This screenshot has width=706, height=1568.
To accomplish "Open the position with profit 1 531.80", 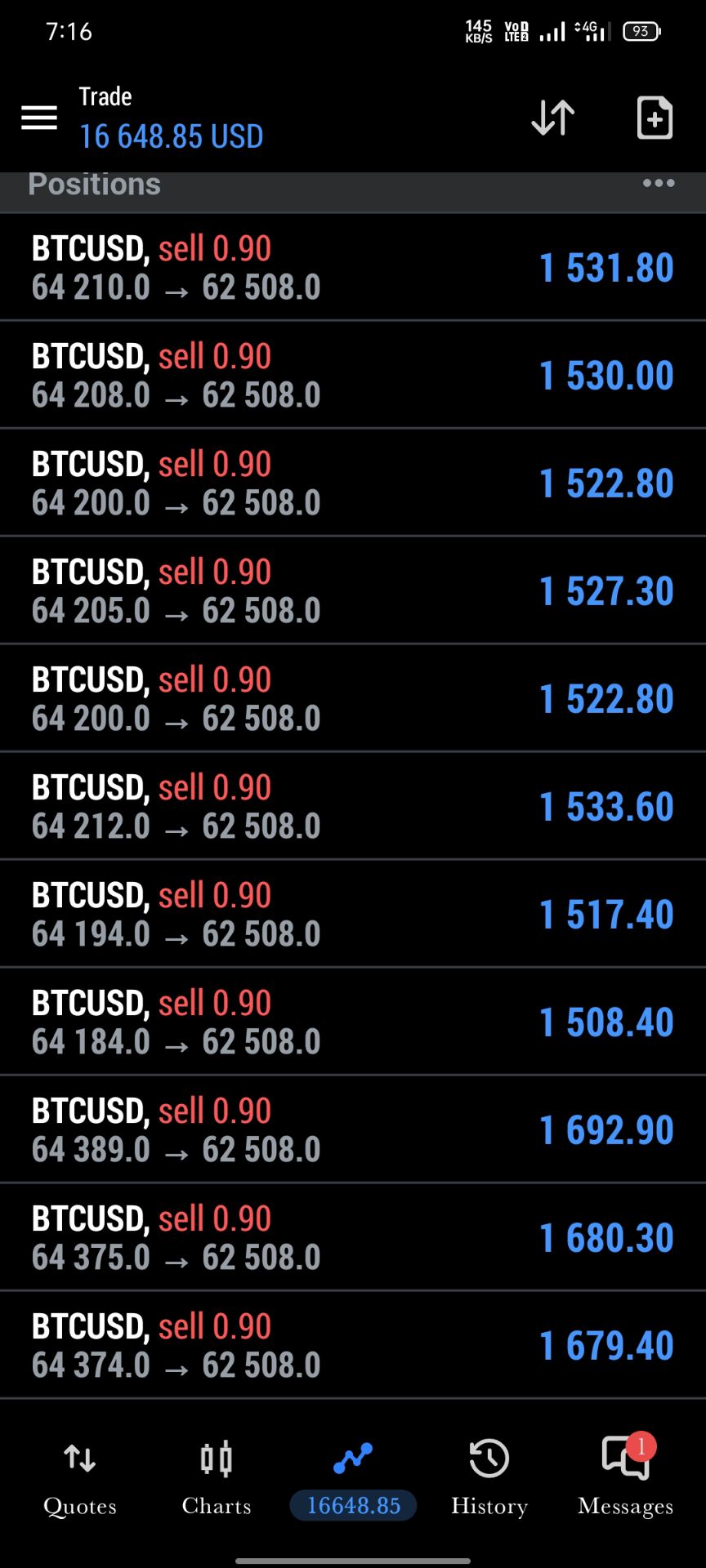I will [353, 267].
